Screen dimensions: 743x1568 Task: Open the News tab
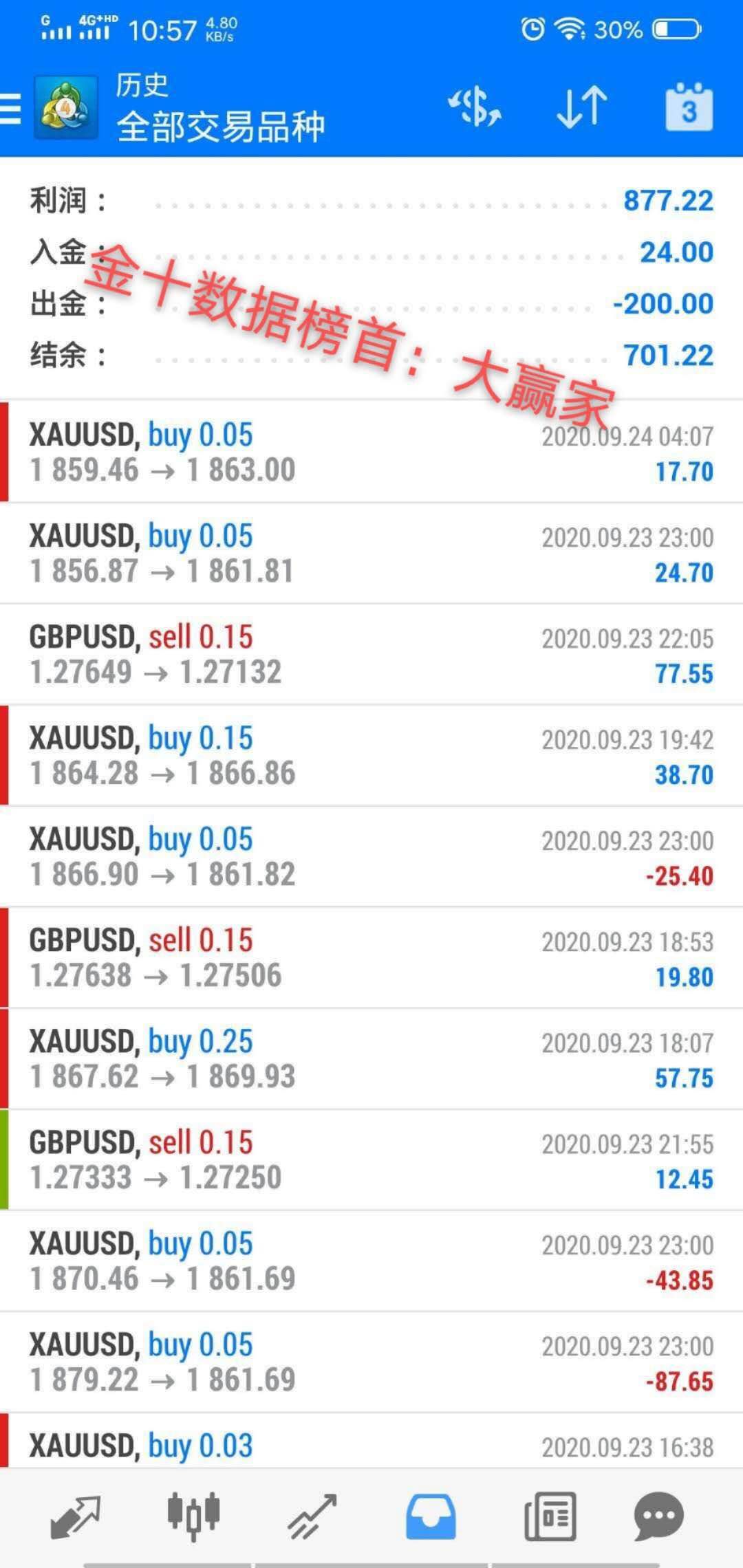coord(550,1516)
